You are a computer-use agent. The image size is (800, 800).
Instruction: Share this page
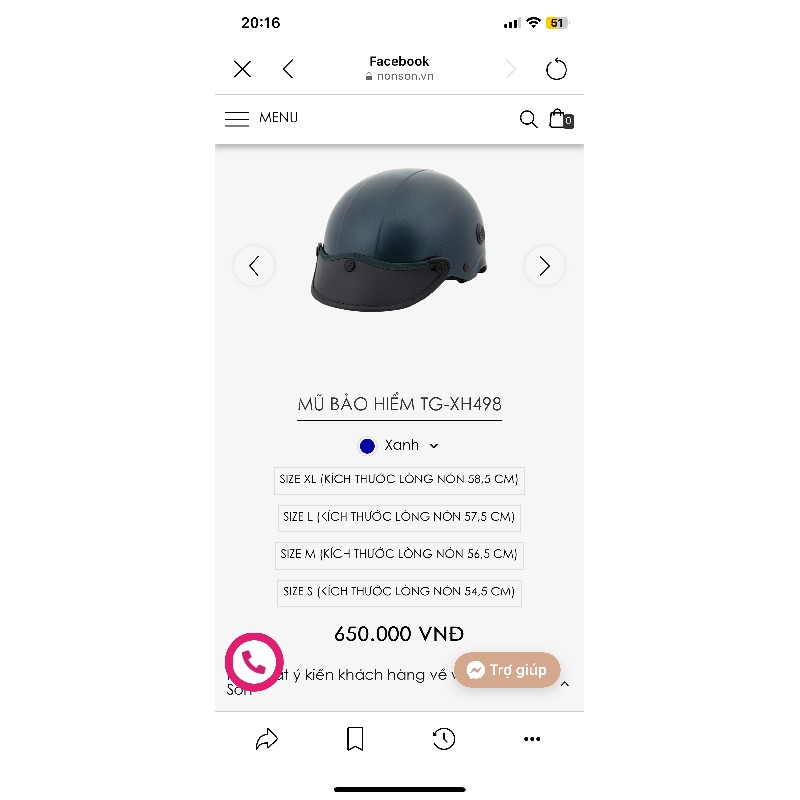(x=266, y=739)
